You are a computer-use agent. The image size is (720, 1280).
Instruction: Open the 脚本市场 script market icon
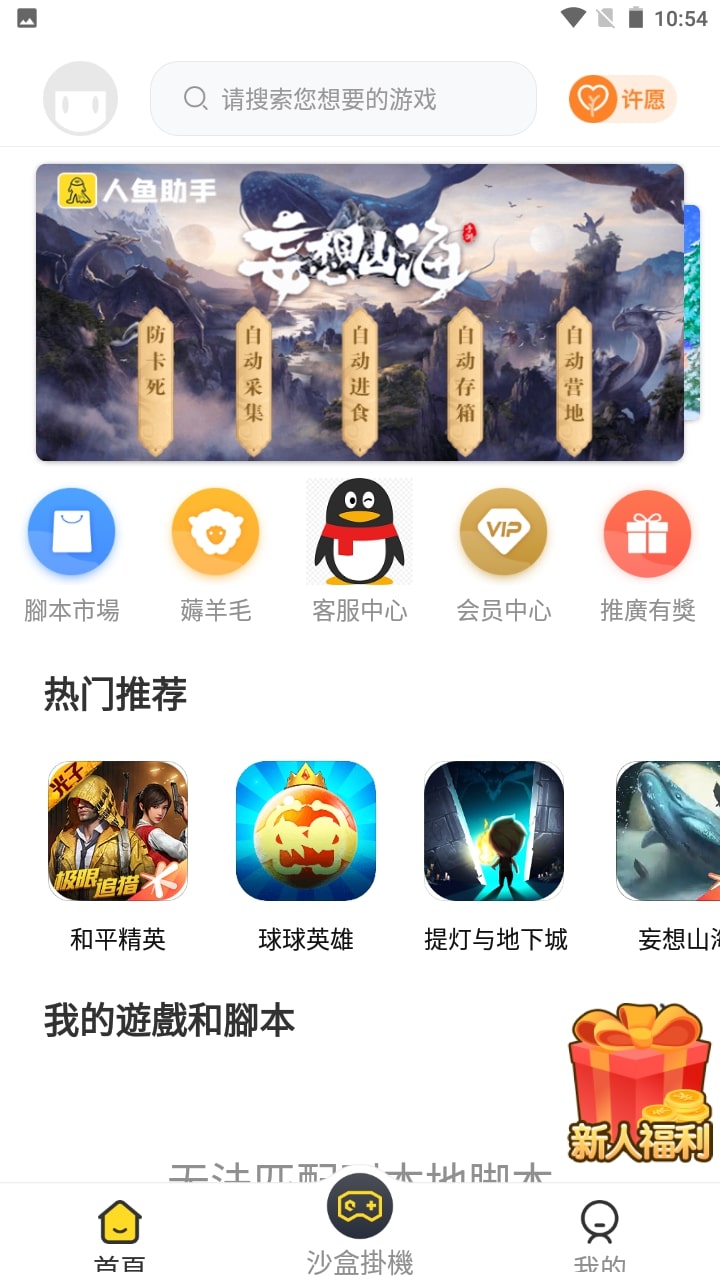pos(71,531)
